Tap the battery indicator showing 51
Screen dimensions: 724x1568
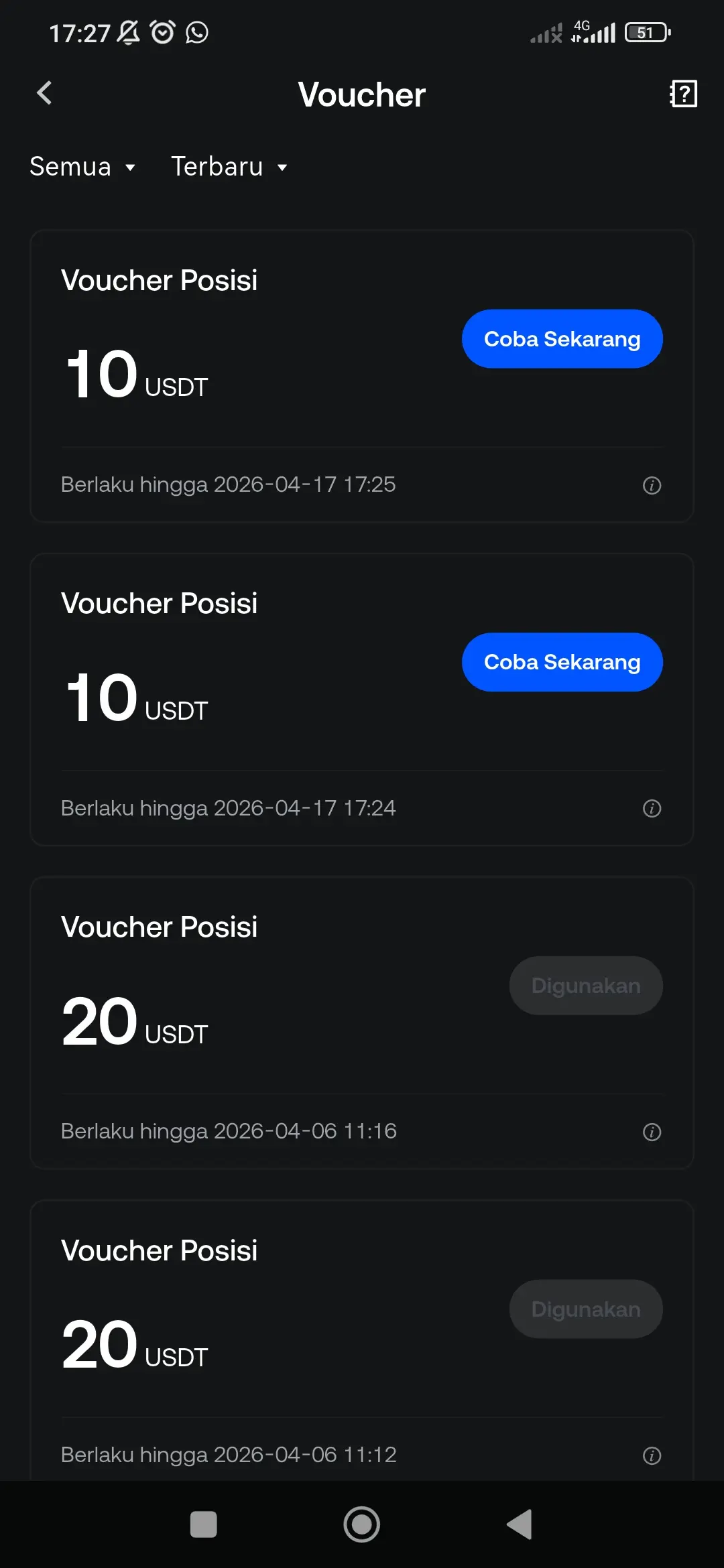tap(646, 31)
